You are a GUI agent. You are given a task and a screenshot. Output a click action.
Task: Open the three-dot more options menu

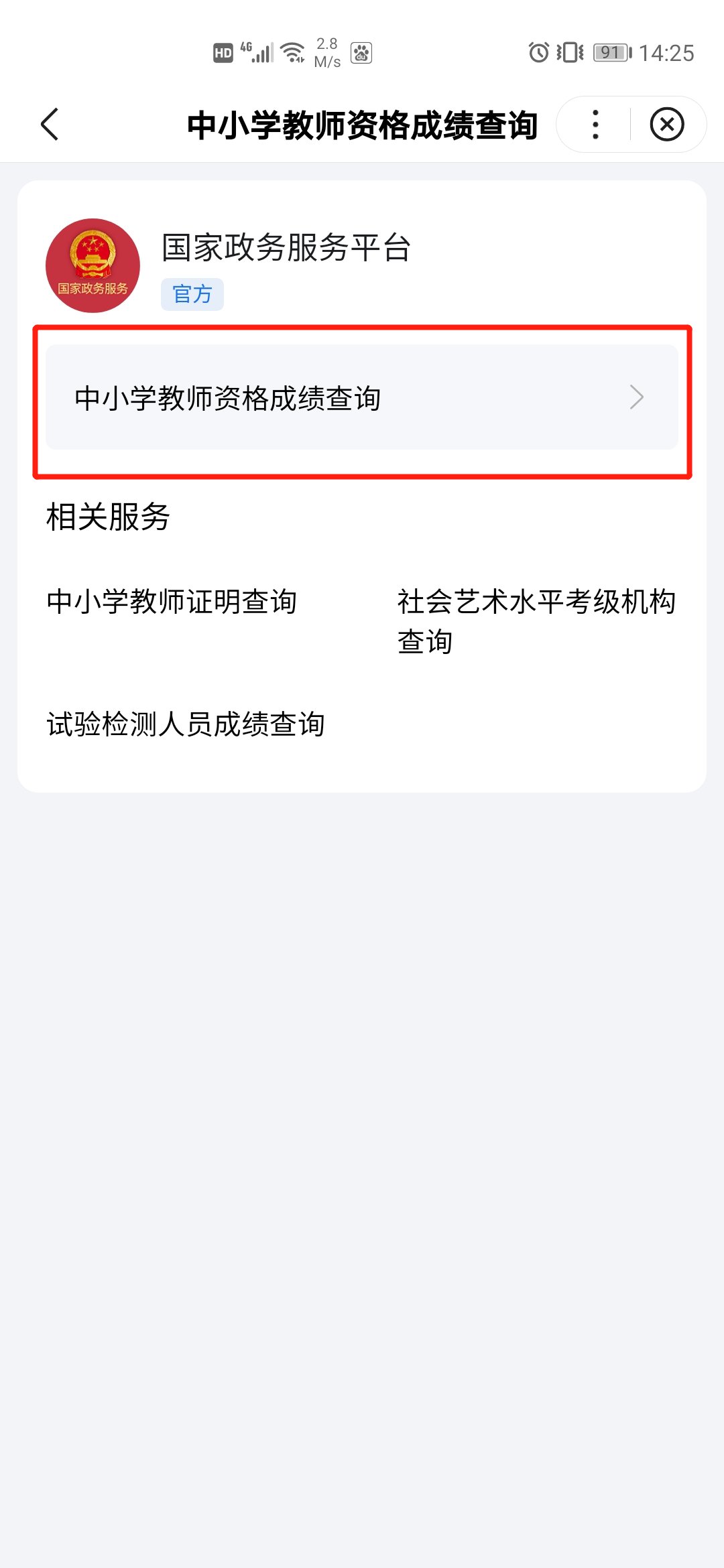pos(595,125)
